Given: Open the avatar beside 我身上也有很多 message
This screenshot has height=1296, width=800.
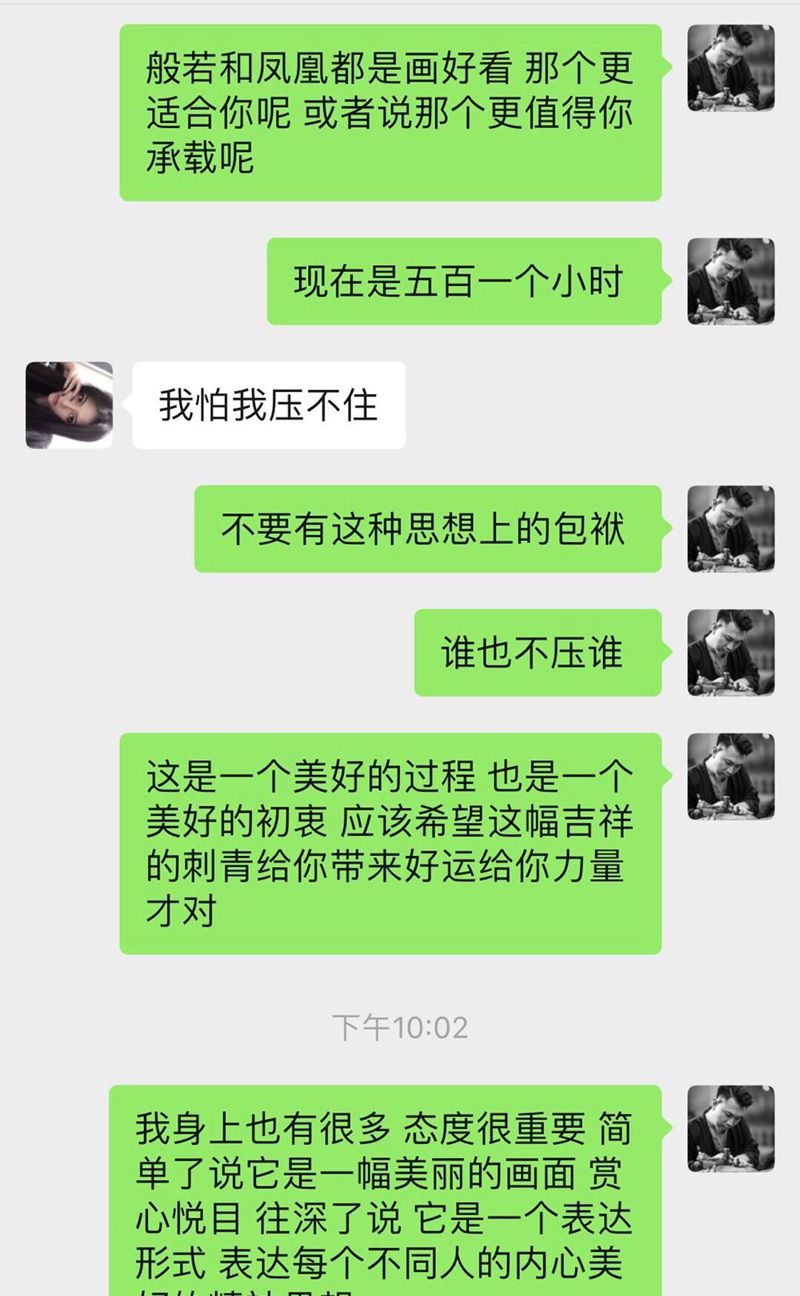Looking at the screenshot, I should click(731, 1129).
